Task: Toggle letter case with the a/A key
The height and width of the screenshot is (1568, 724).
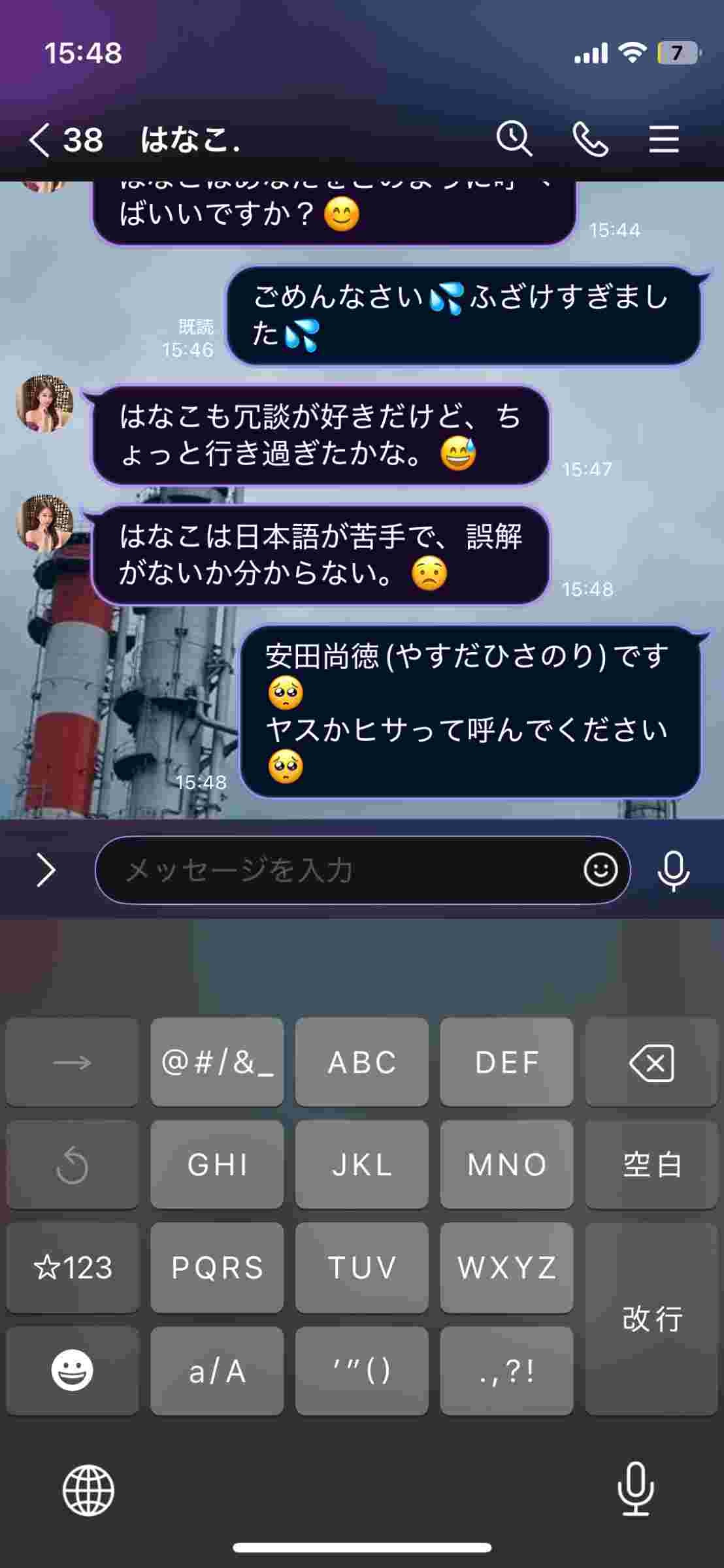Action: (217, 1371)
